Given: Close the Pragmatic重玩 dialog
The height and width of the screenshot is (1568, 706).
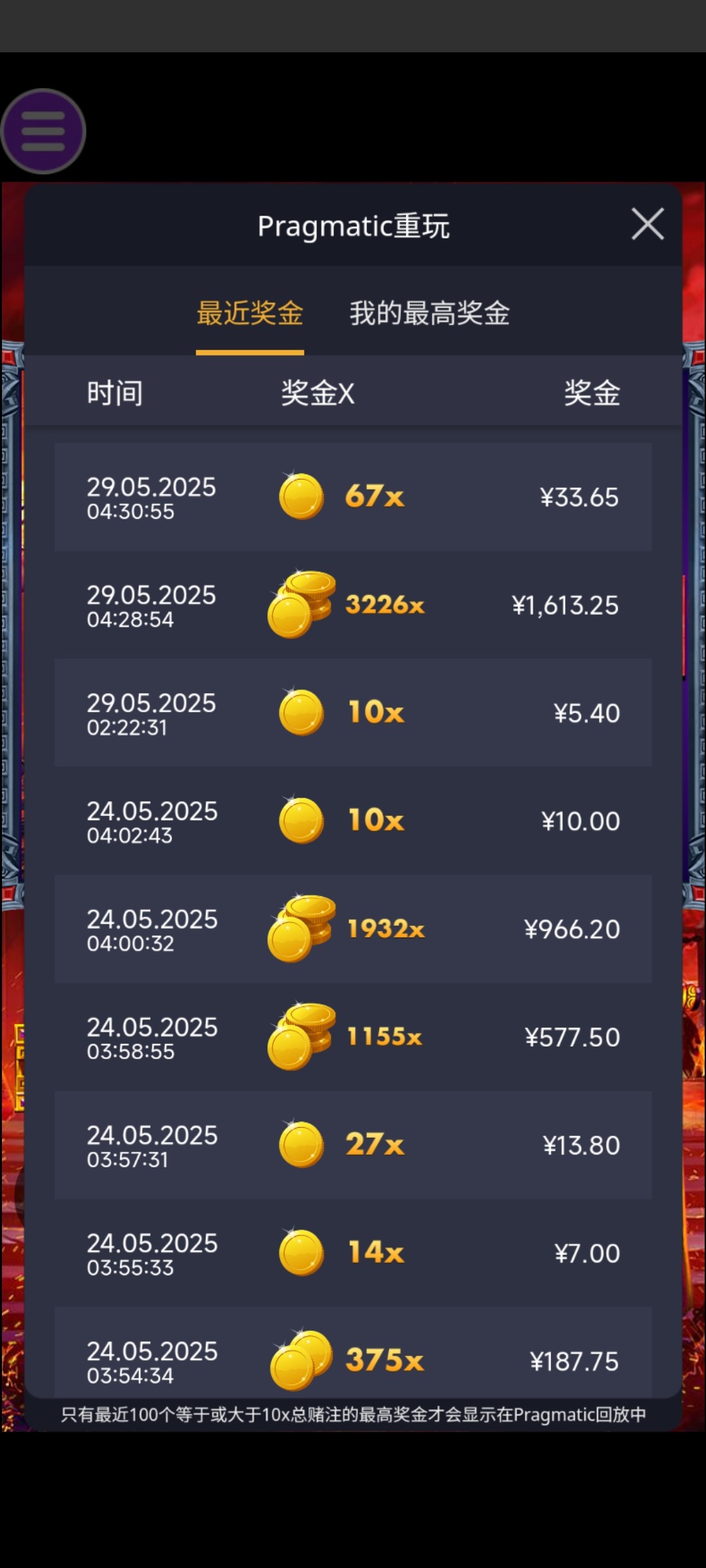Looking at the screenshot, I should coord(647,224).
